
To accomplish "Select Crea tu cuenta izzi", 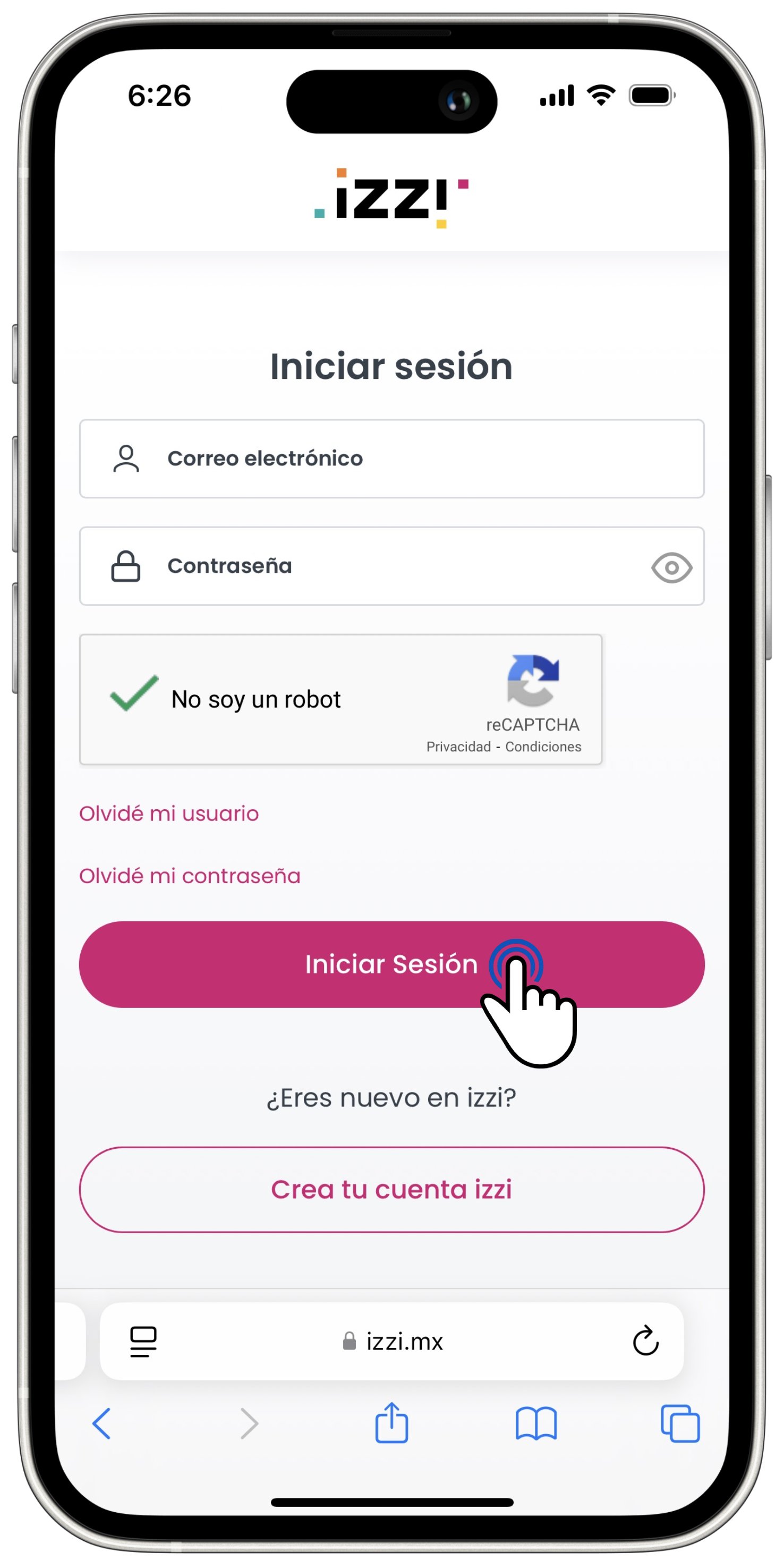I will click(x=391, y=1189).
